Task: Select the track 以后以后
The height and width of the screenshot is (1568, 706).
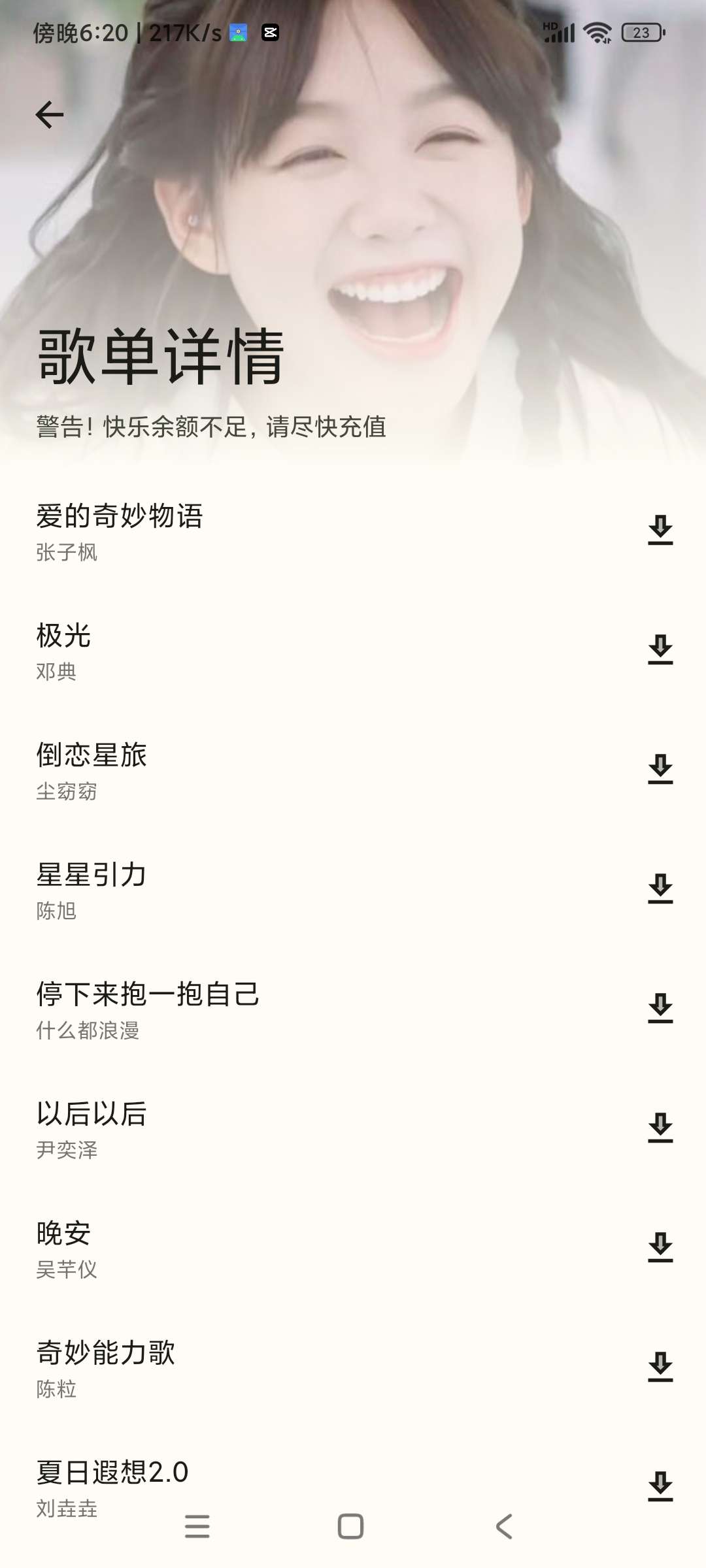Action: (x=261, y=1128)
